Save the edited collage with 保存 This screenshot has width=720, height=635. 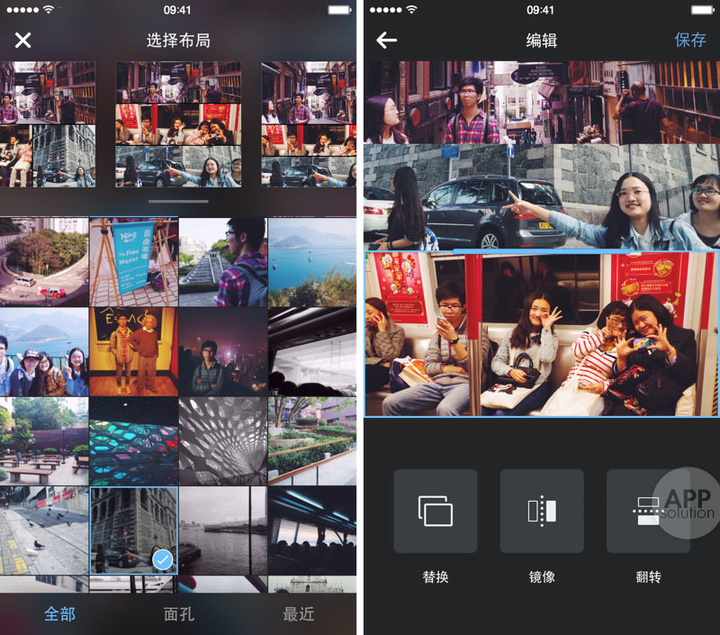(689, 40)
